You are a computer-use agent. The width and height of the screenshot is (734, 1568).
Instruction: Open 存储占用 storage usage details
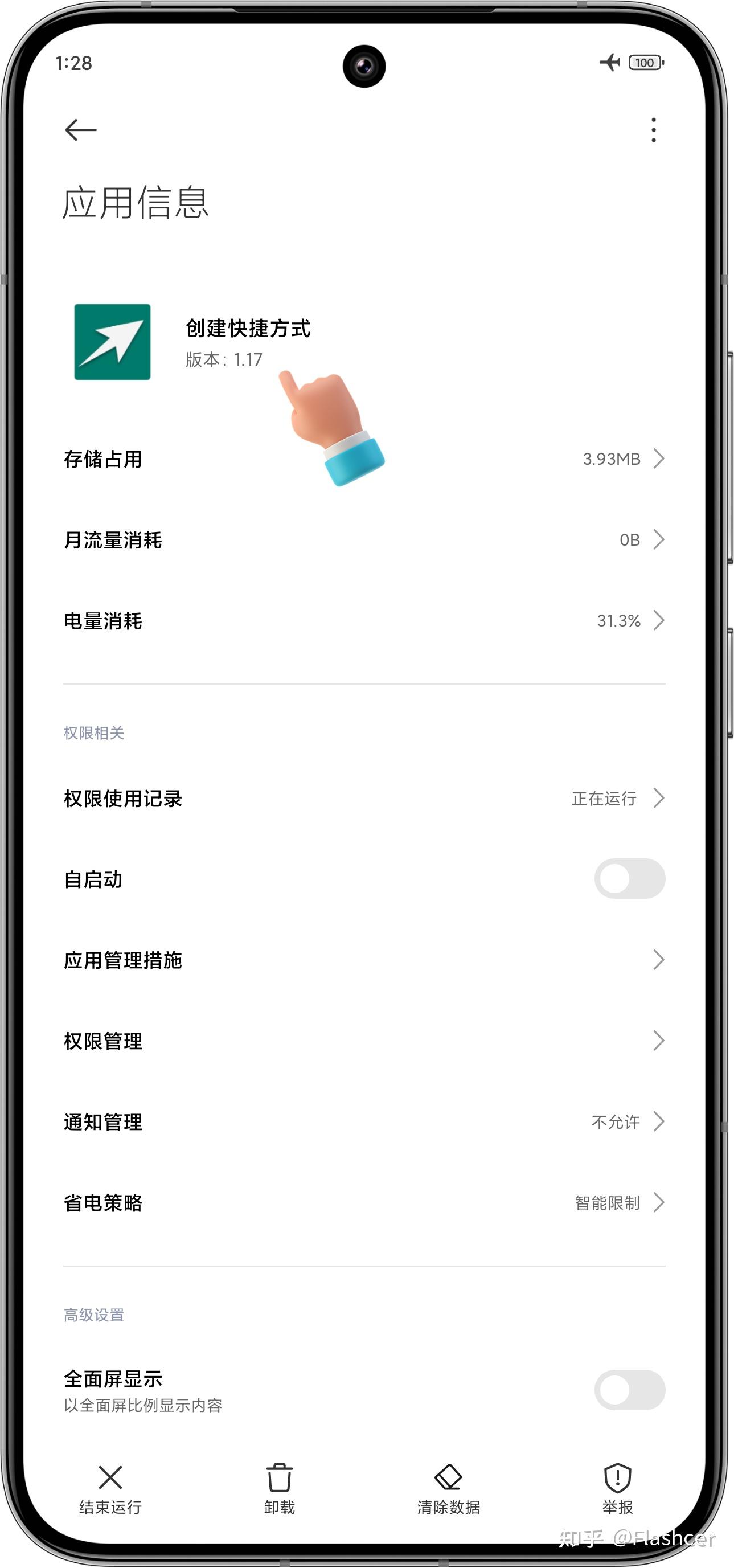pos(364,458)
